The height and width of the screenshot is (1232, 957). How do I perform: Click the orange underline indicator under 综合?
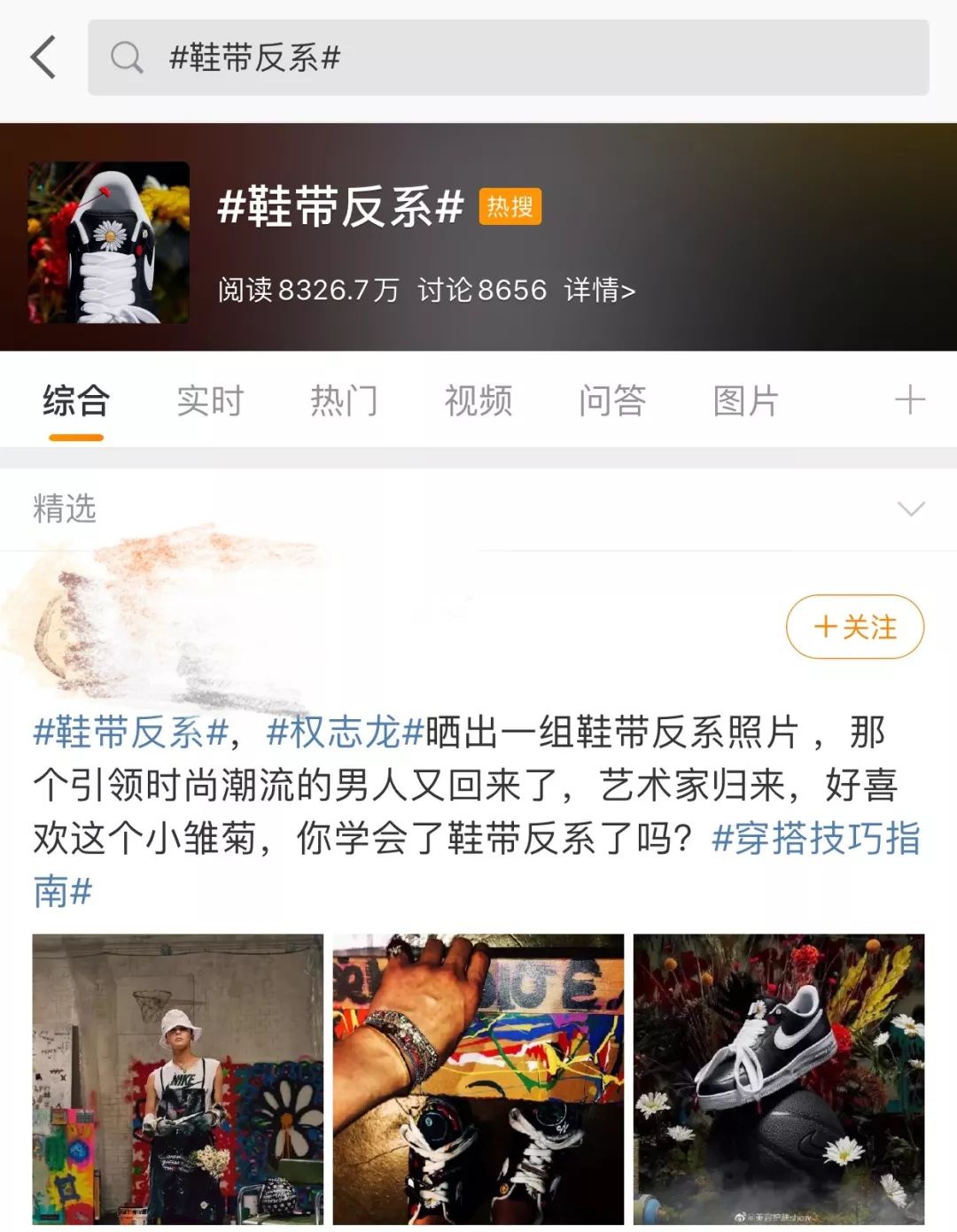pyautogui.click(x=73, y=436)
